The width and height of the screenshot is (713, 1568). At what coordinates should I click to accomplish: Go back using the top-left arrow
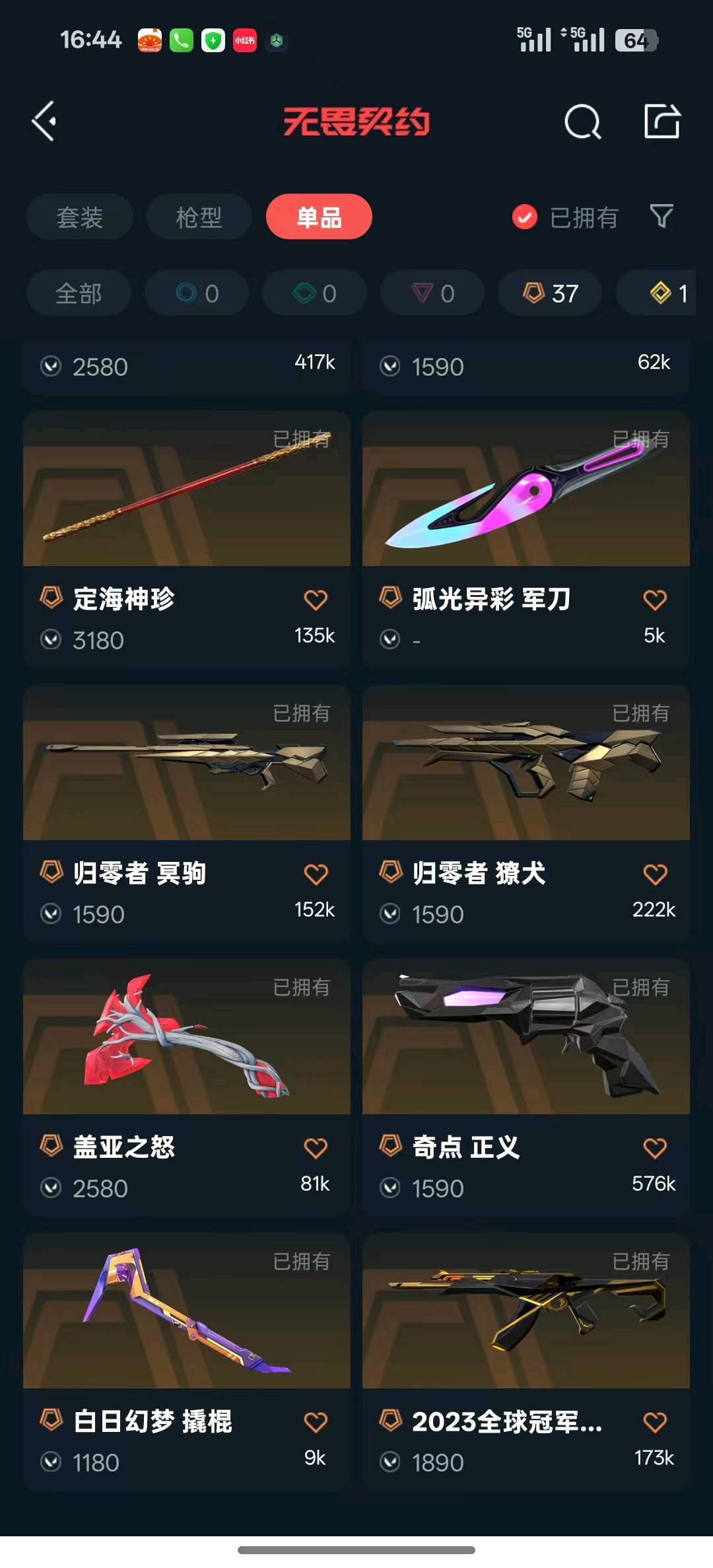tap(44, 122)
